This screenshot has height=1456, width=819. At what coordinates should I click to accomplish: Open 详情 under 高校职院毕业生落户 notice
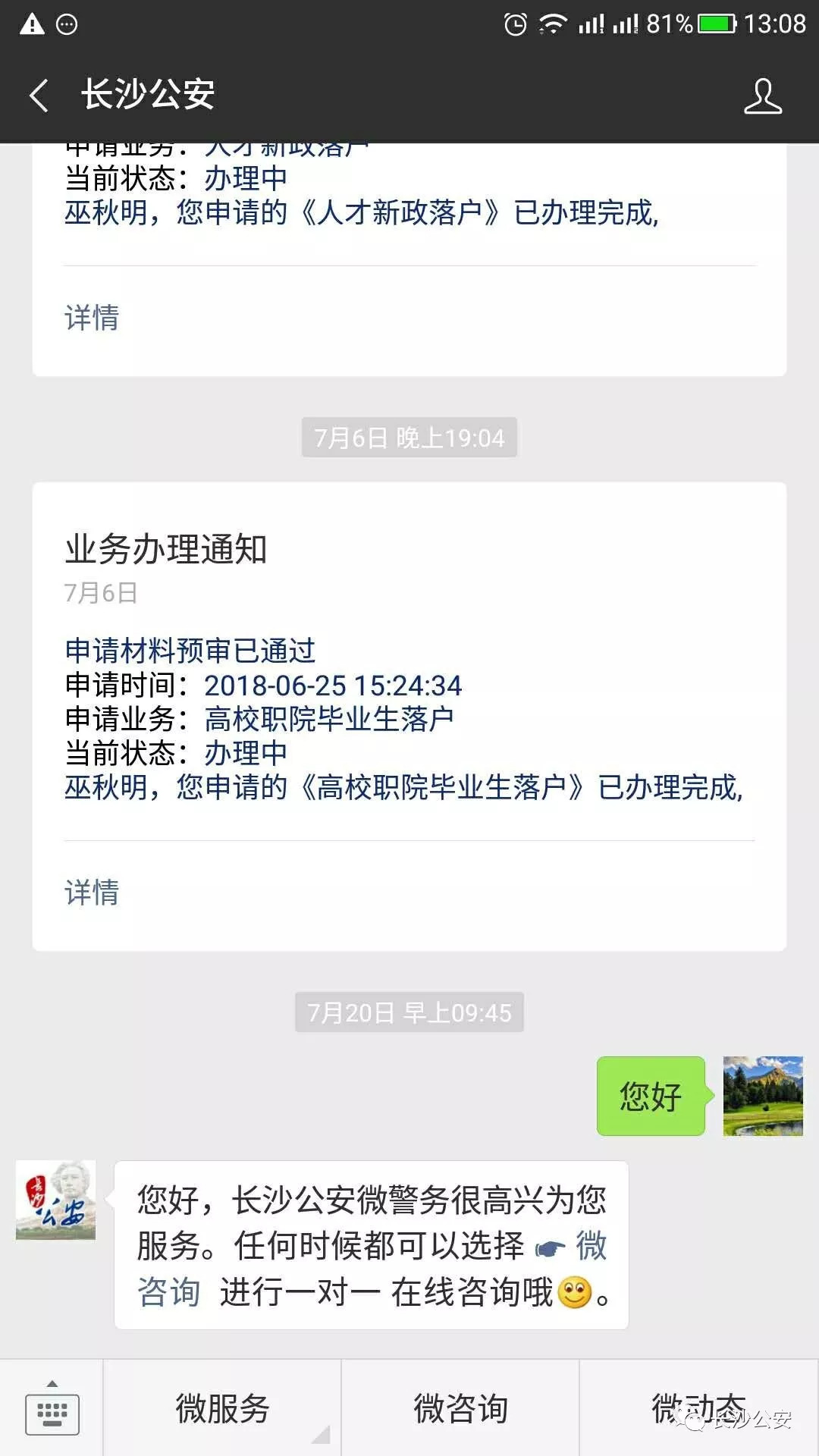point(91,895)
